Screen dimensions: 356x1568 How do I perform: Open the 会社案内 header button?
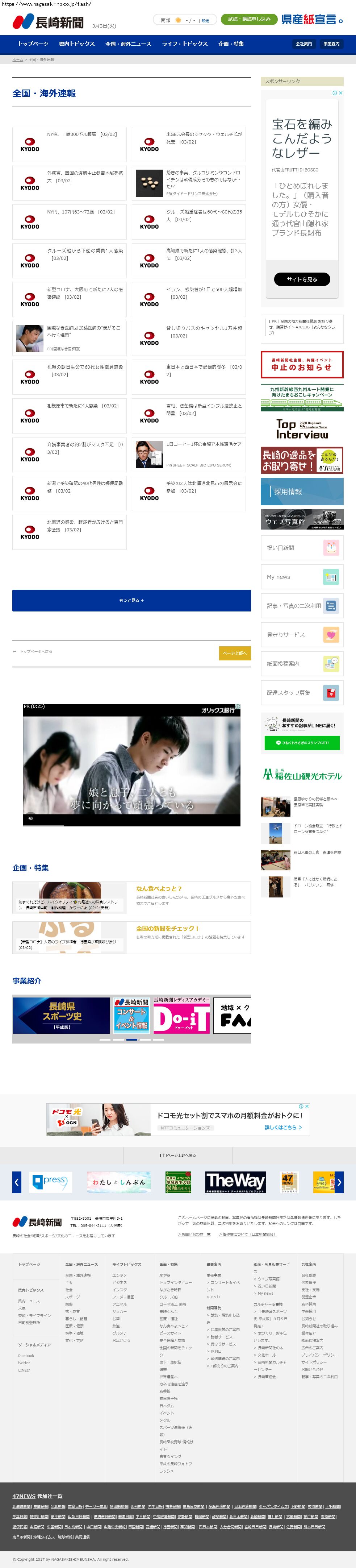tap(303, 44)
